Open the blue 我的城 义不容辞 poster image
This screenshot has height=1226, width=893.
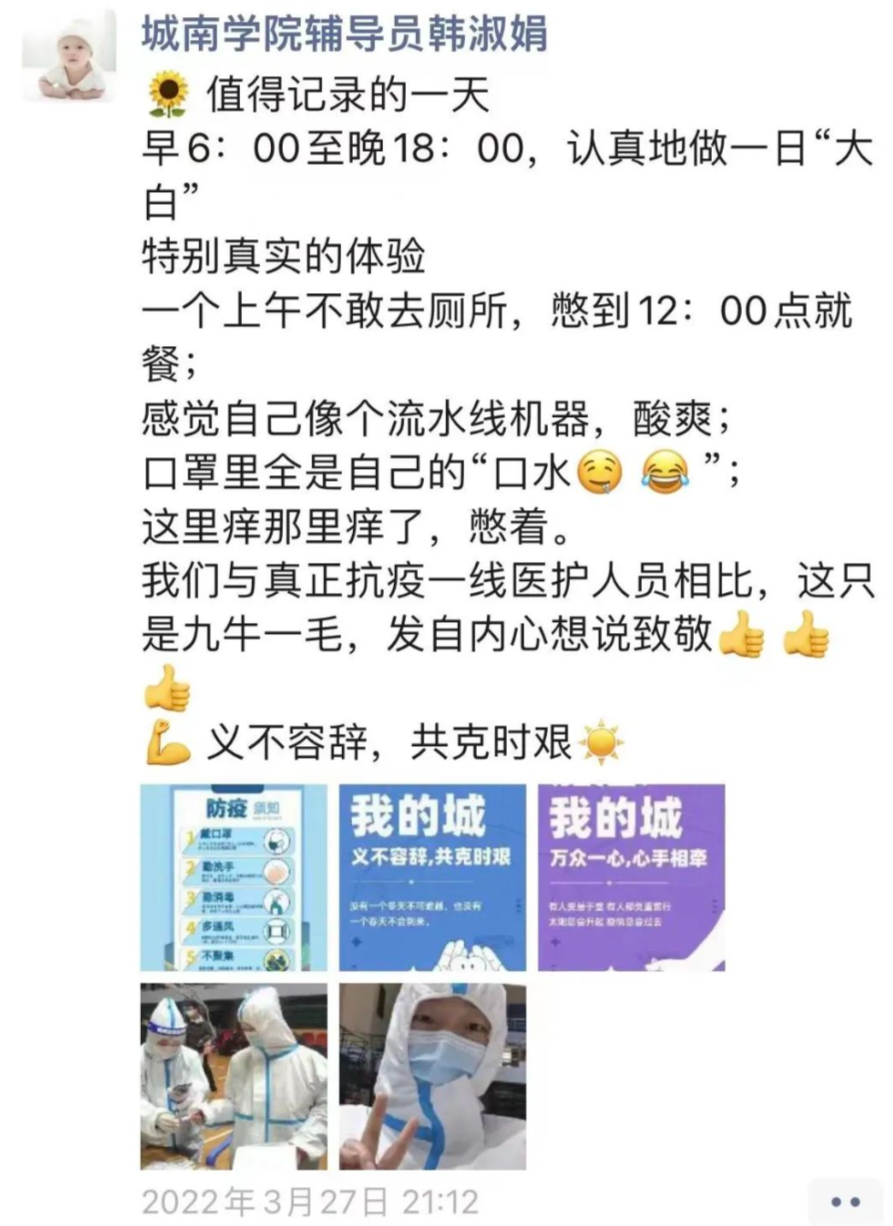(432, 877)
